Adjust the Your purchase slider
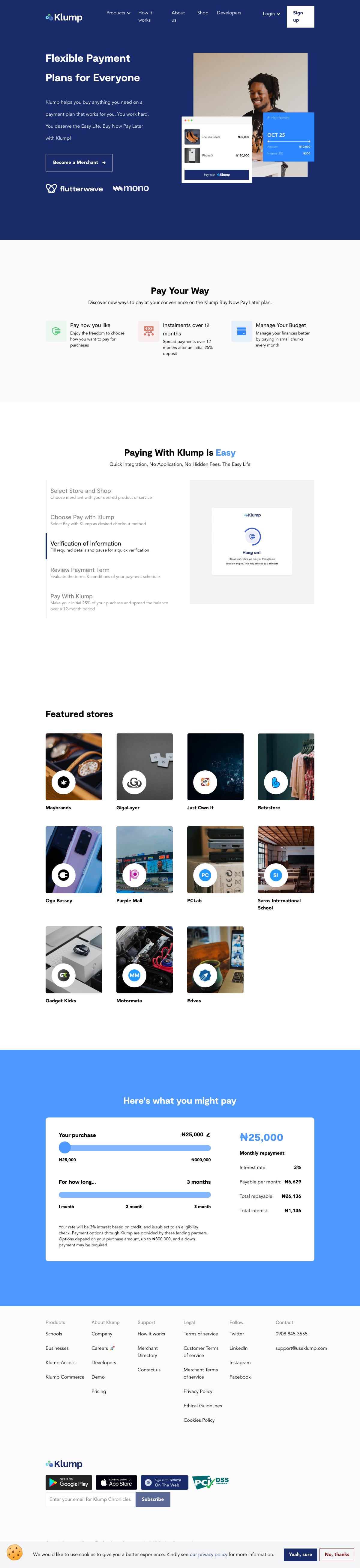 tap(64, 1148)
